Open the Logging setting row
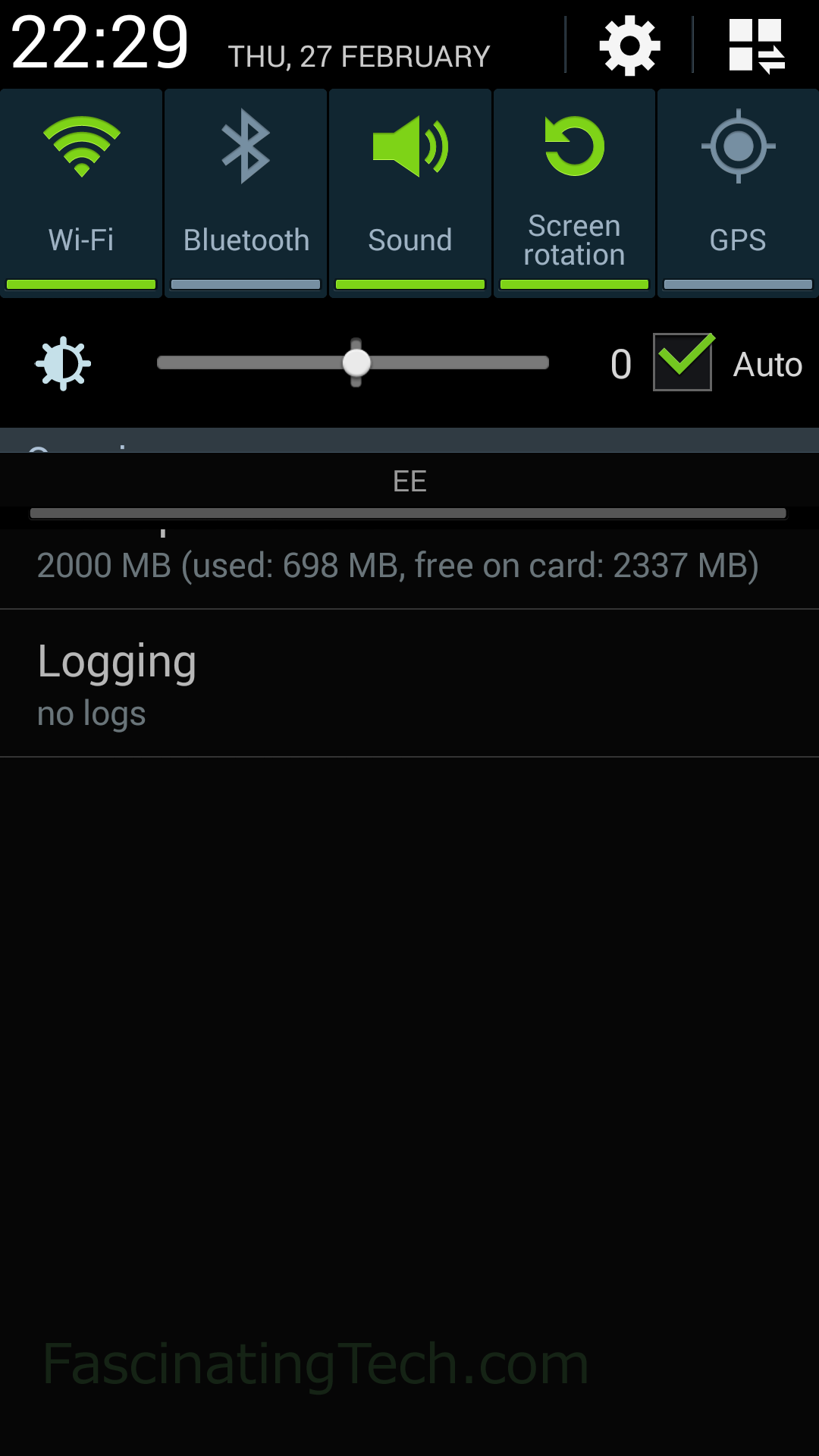This screenshot has width=819, height=1456. (409, 683)
